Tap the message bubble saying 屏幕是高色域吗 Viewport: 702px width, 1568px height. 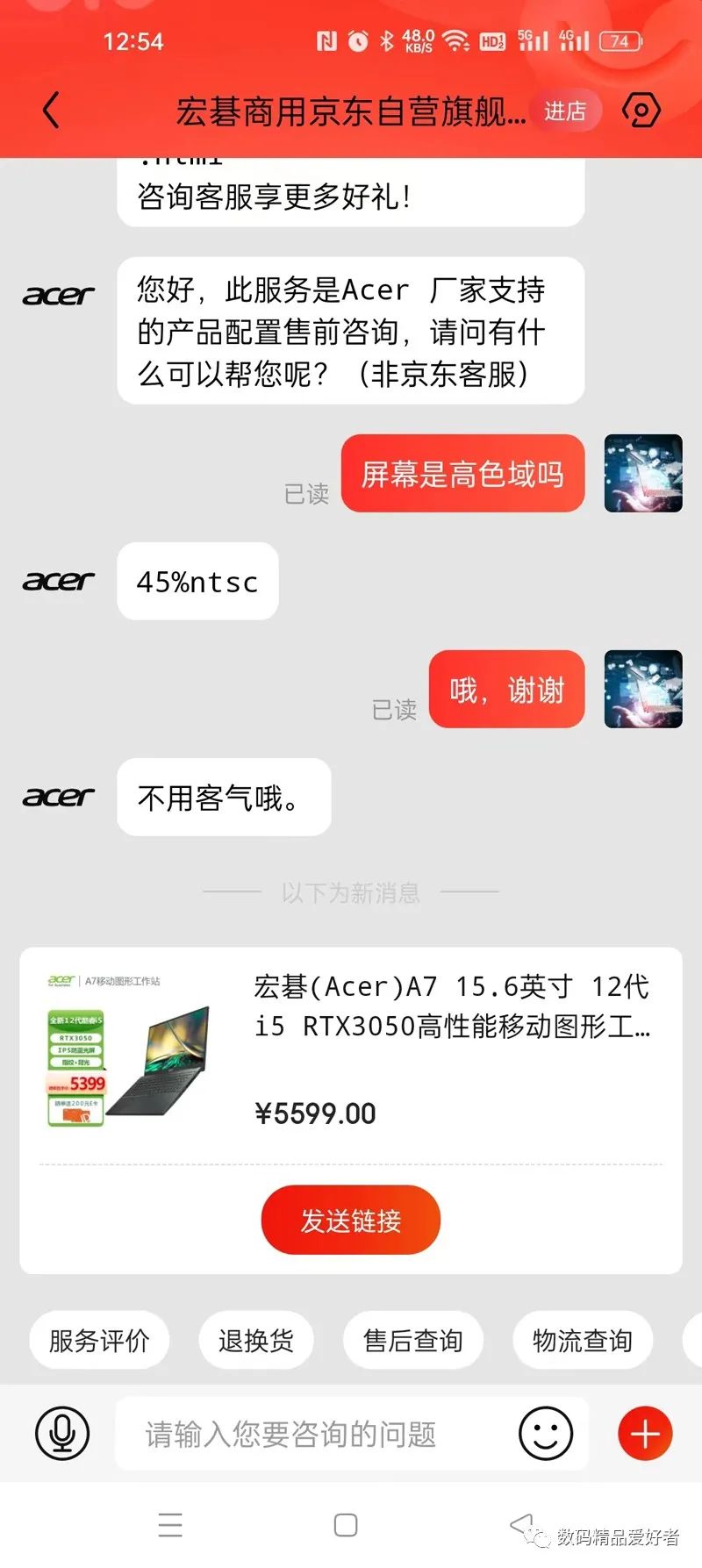[x=463, y=474]
